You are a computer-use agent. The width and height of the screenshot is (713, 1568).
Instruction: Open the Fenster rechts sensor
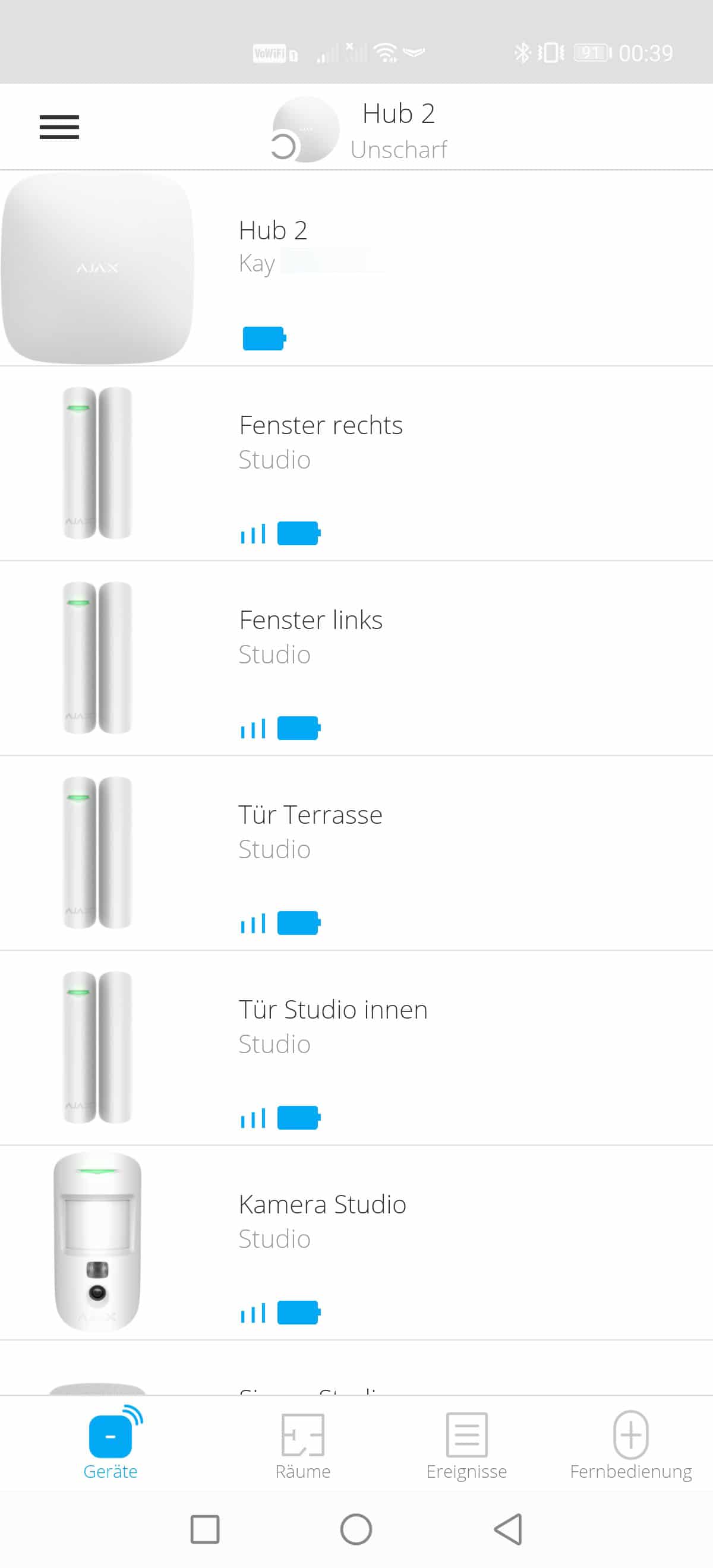[356, 463]
